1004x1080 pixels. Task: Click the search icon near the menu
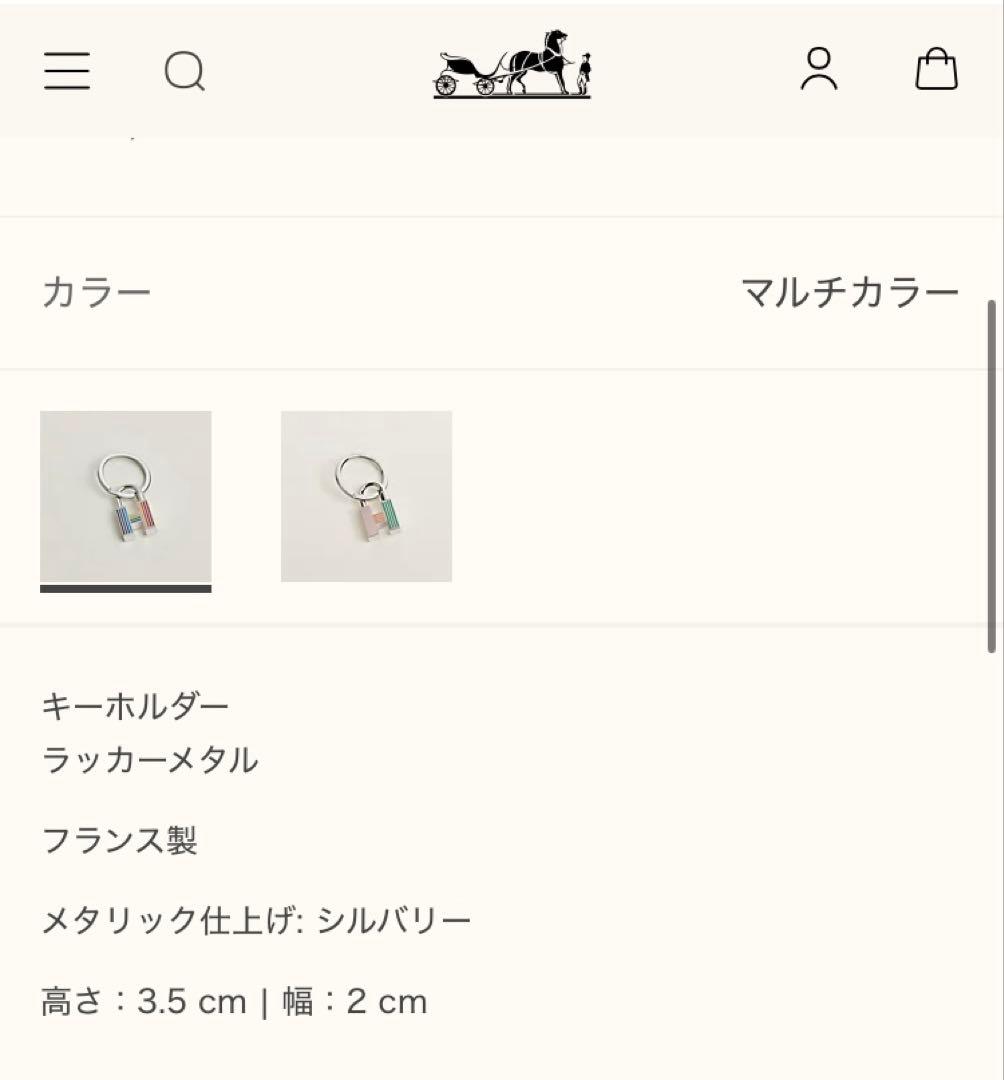tap(185, 71)
